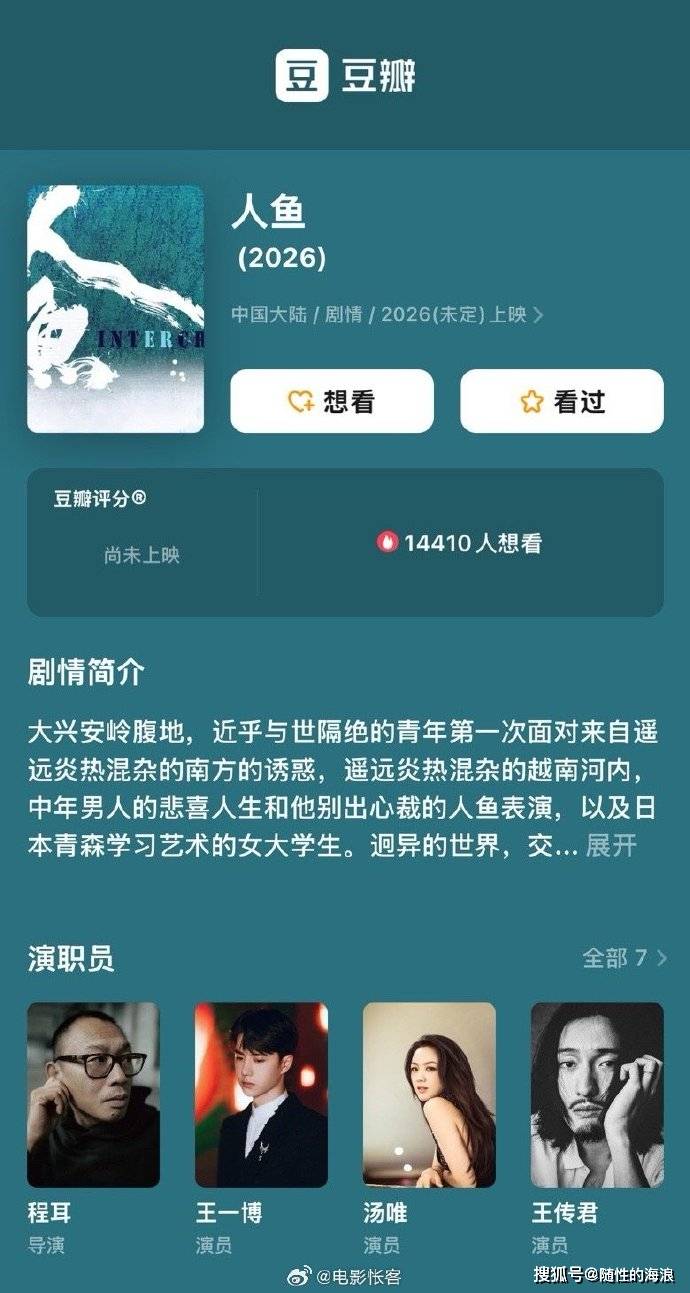Mark 人鱼 as 看过
The height and width of the screenshot is (1293, 690).
pyautogui.click(x=561, y=401)
